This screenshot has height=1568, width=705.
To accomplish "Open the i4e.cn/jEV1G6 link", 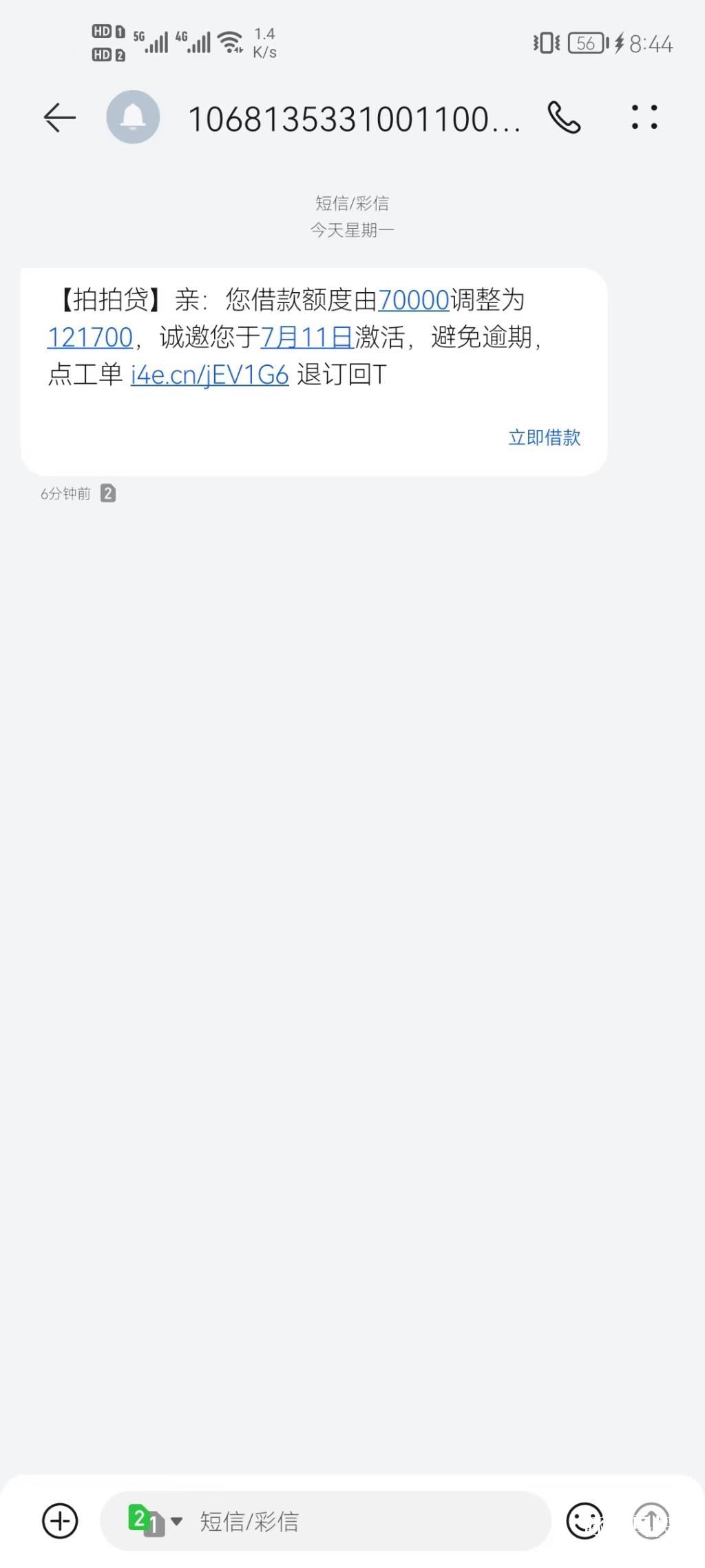I will (x=209, y=375).
